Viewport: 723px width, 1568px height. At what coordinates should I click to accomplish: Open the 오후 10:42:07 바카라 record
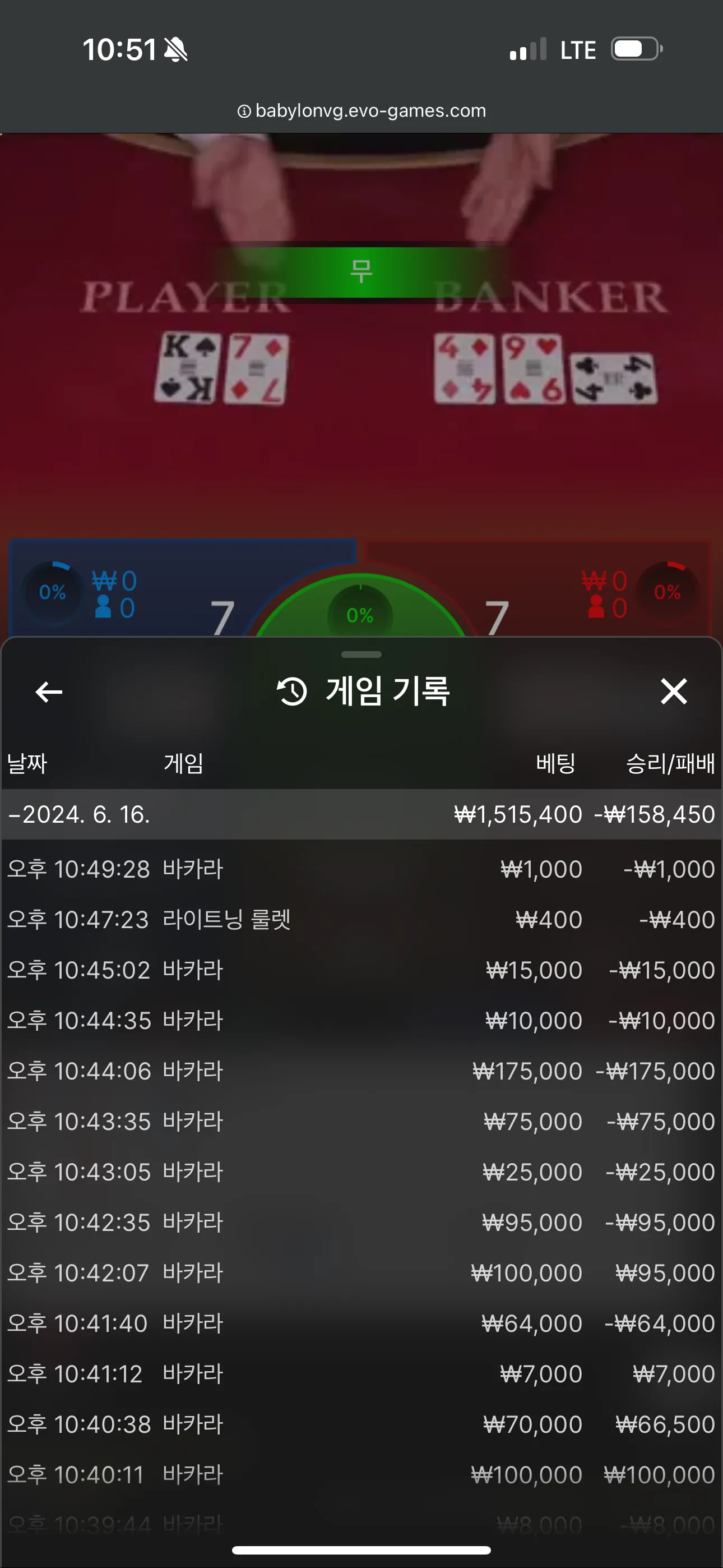point(361,1274)
